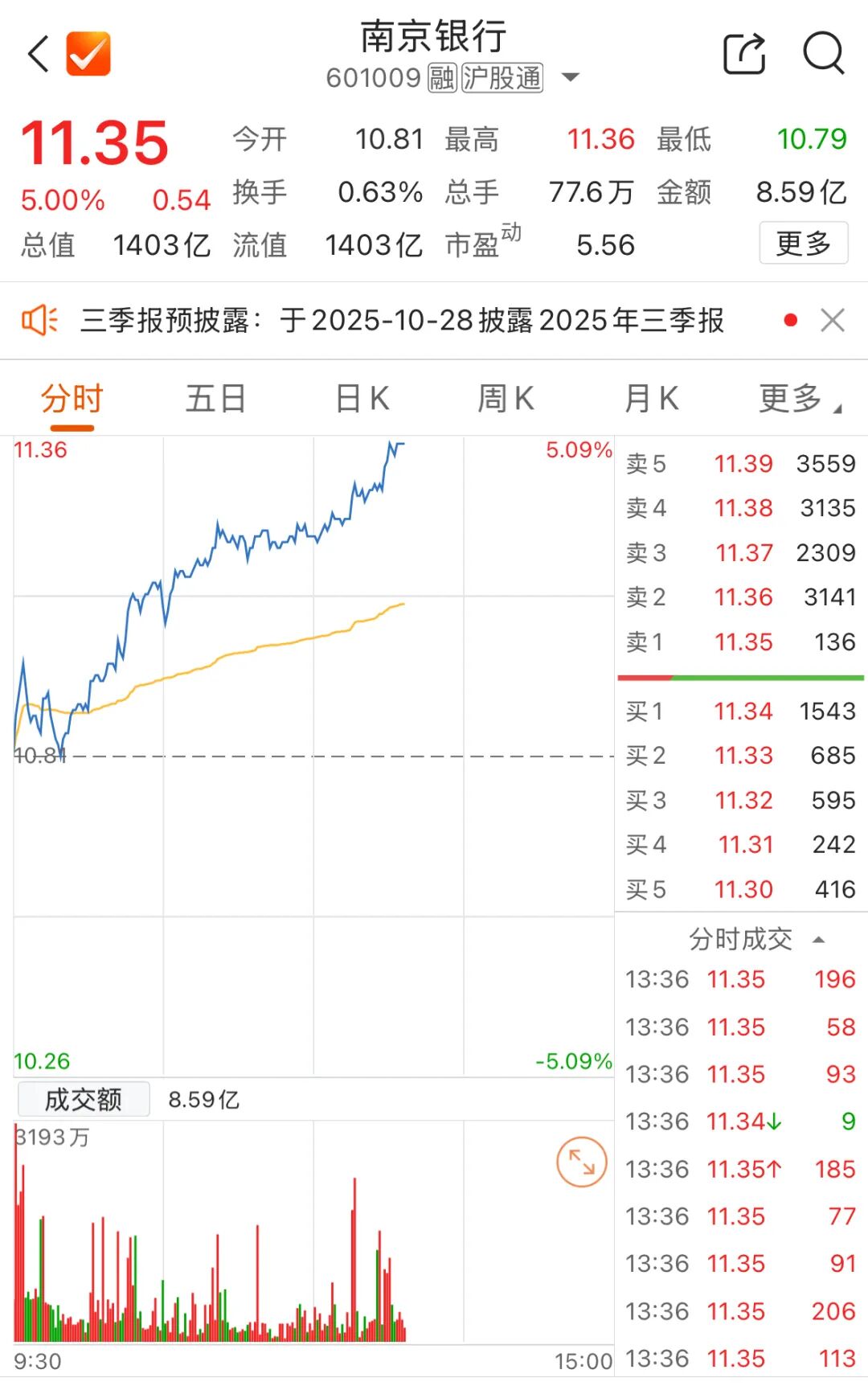Tap 更多 button for more quote data
This screenshot has height=1386, width=868.
(x=803, y=243)
